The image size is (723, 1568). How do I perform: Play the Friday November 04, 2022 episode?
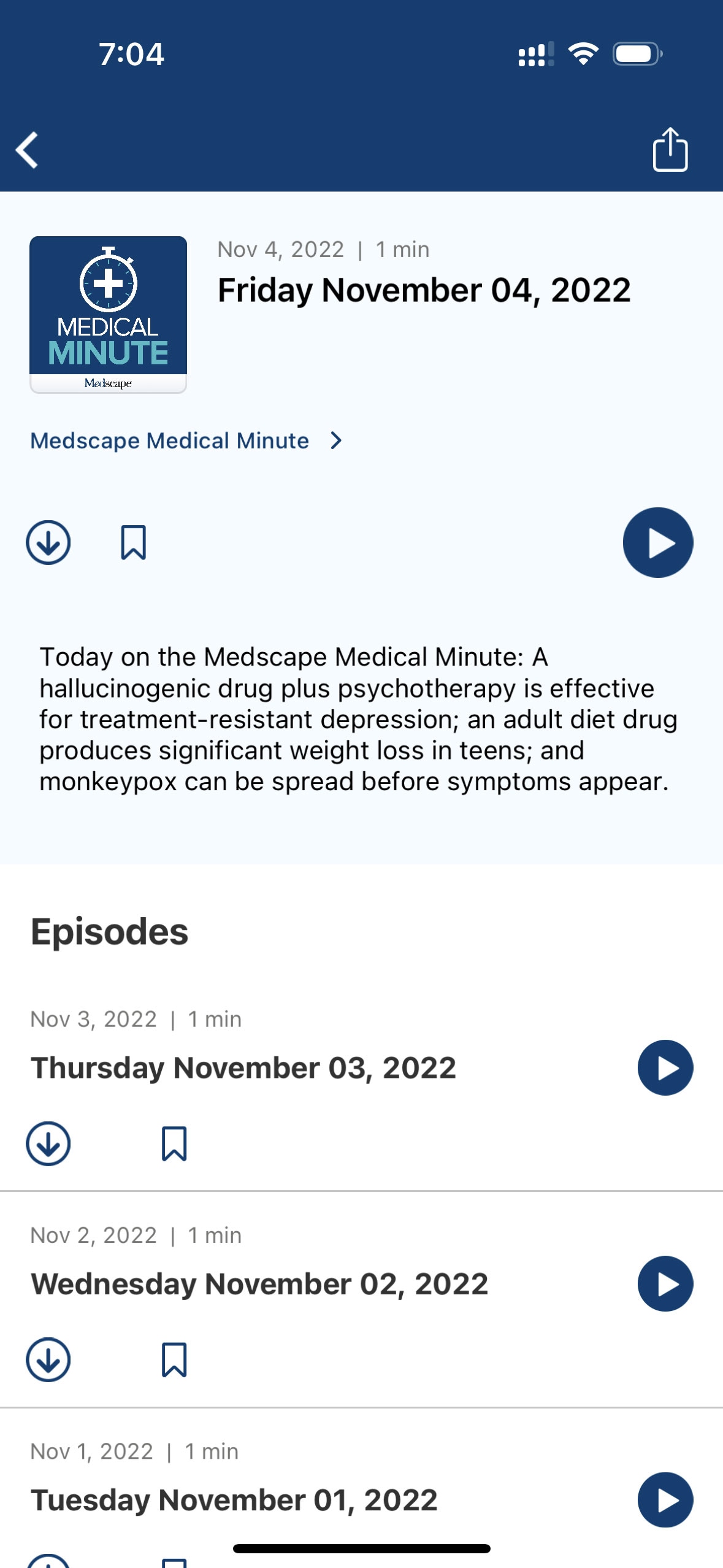coord(657,542)
